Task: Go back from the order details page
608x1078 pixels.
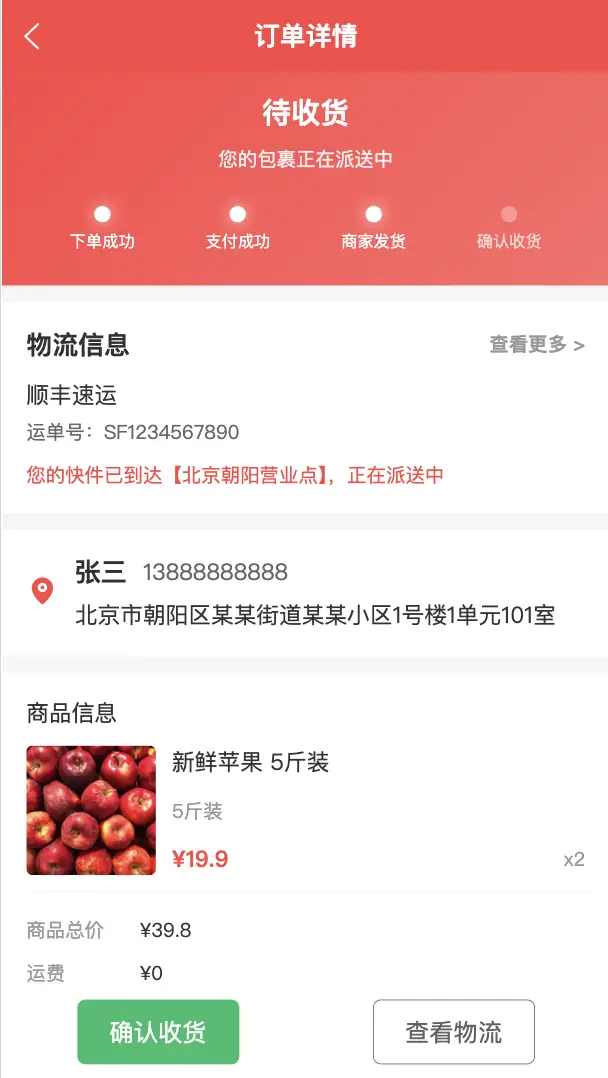Action: (x=33, y=37)
